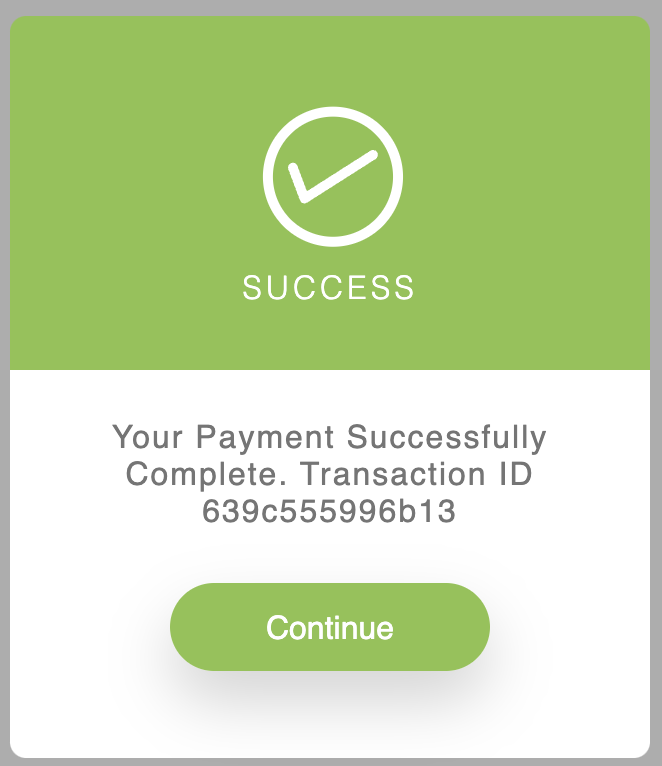Image resolution: width=662 pixels, height=766 pixels.
Task: Tap Continue on the payment success dialog
Action: [330, 627]
